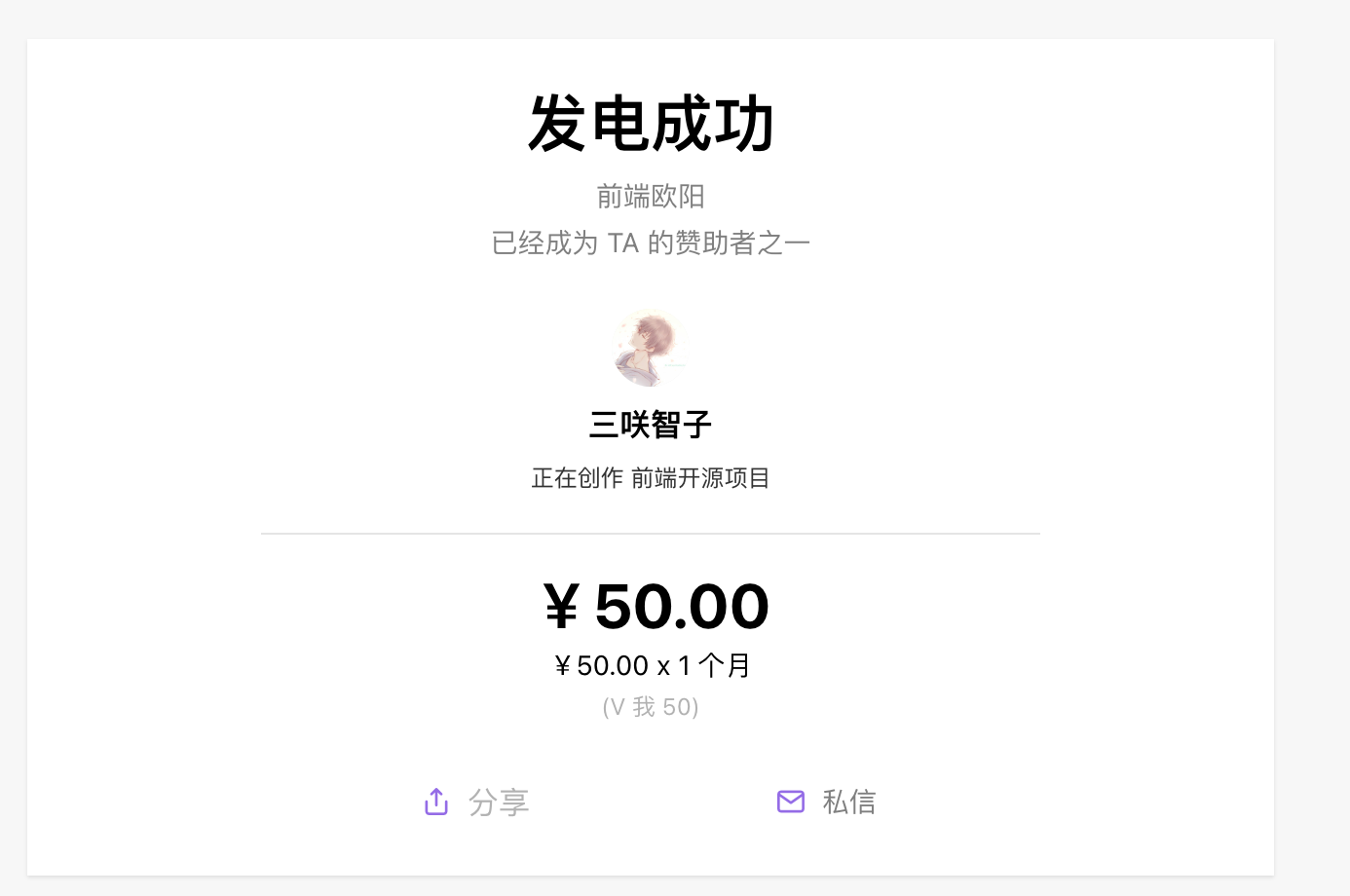Open 私信 private message
This screenshot has width=1350, height=896.
point(826,802)
